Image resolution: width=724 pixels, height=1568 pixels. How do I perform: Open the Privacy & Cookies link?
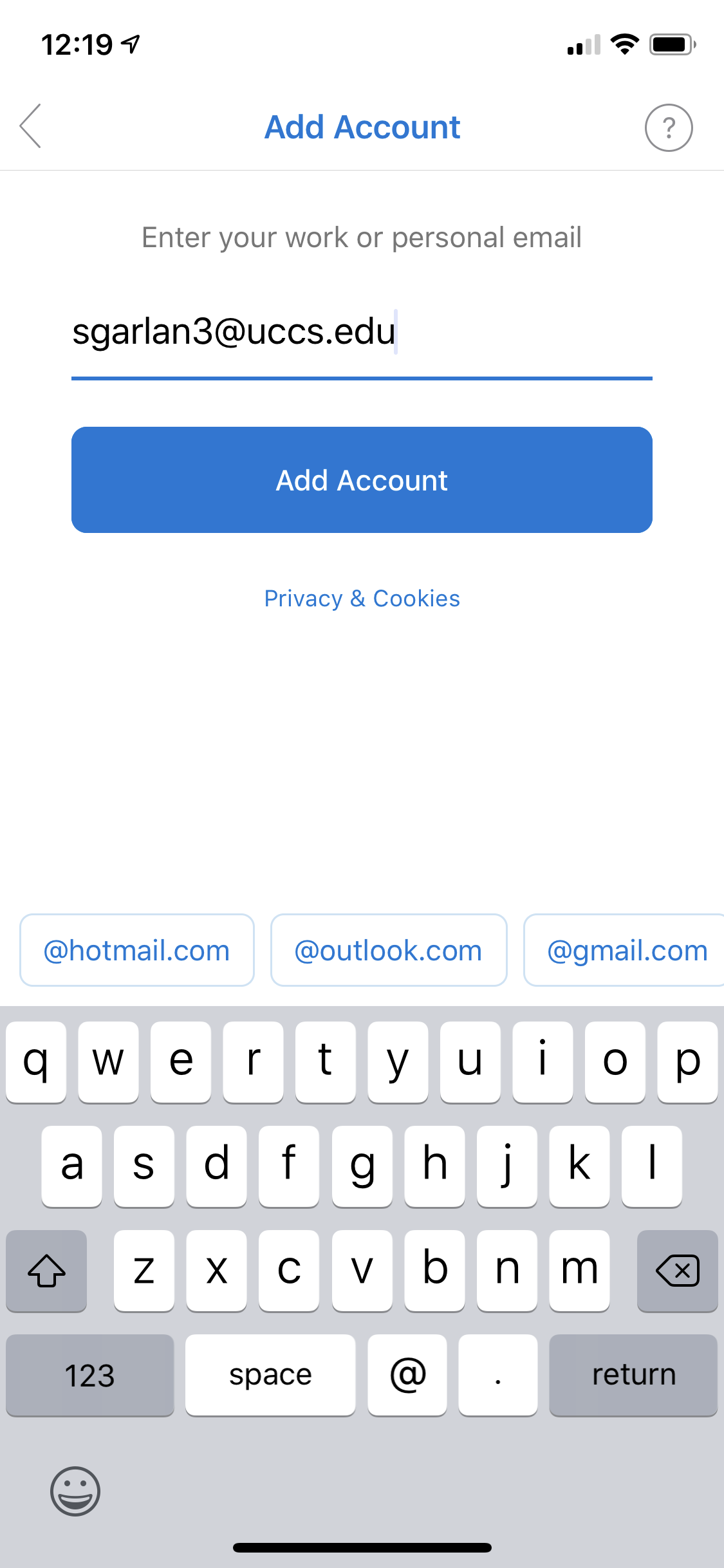(362, 599)
